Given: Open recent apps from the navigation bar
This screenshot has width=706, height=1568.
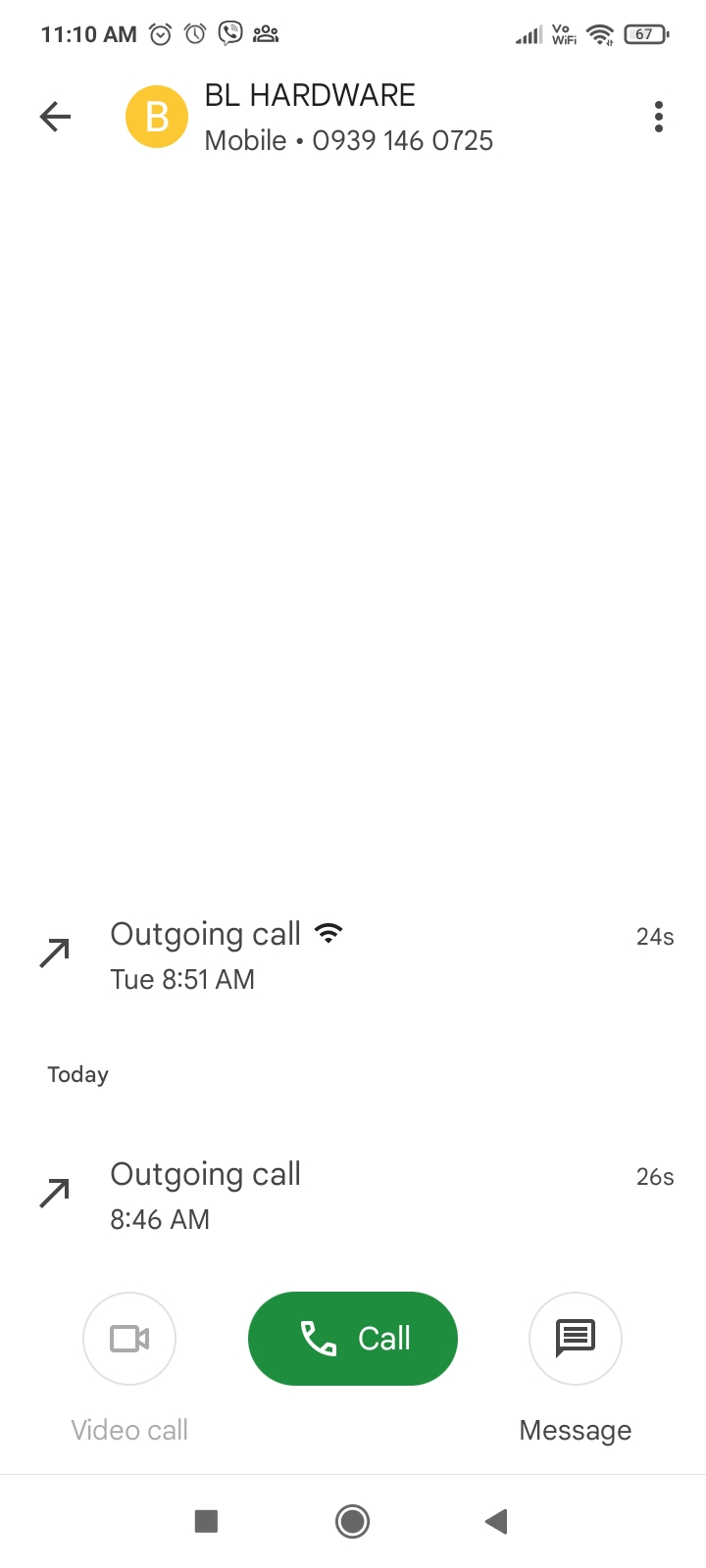Looking at the screenshot, I should pos(206,1521).
